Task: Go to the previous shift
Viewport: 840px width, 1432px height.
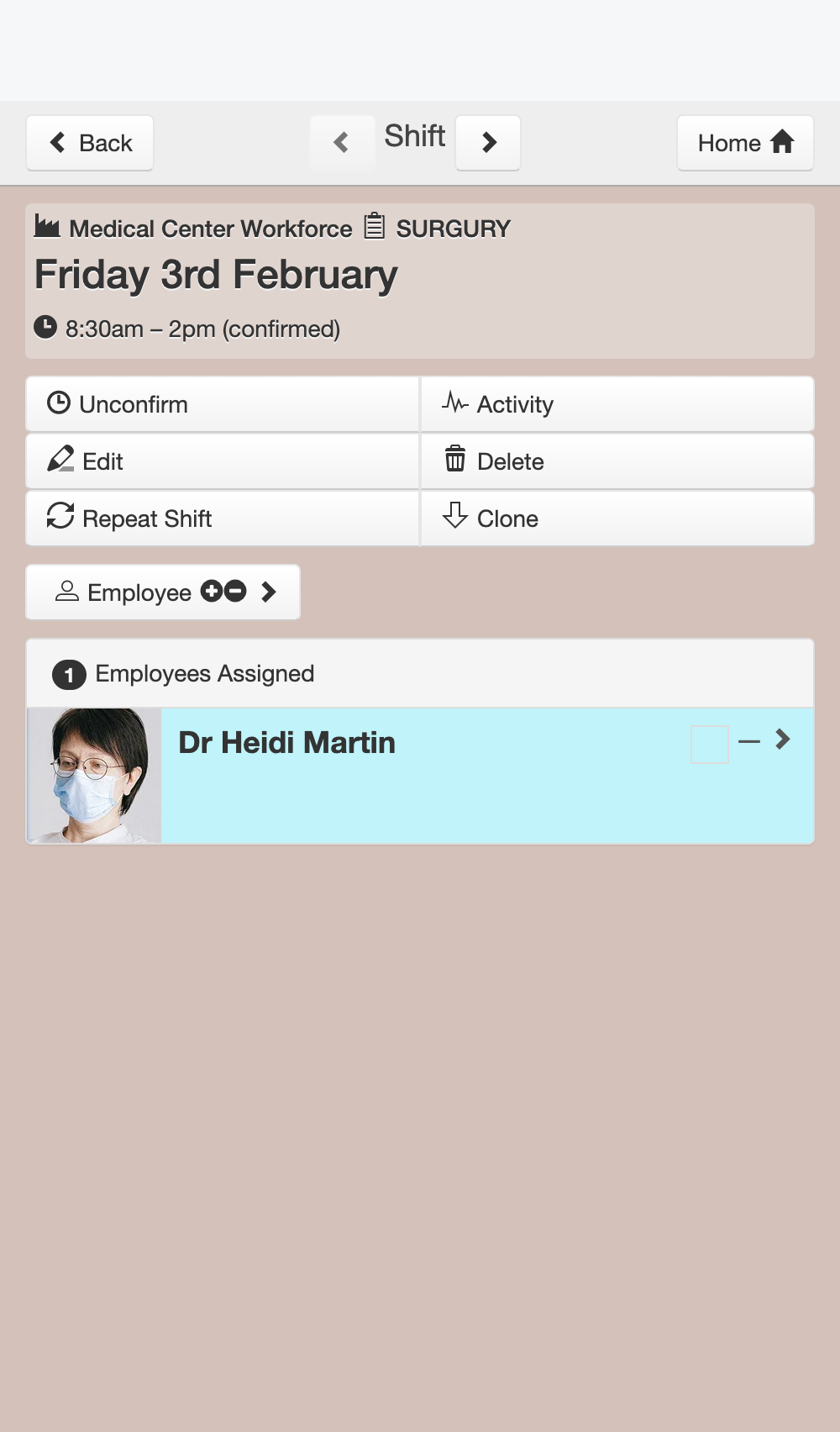Action: click(x=342, y=143)
